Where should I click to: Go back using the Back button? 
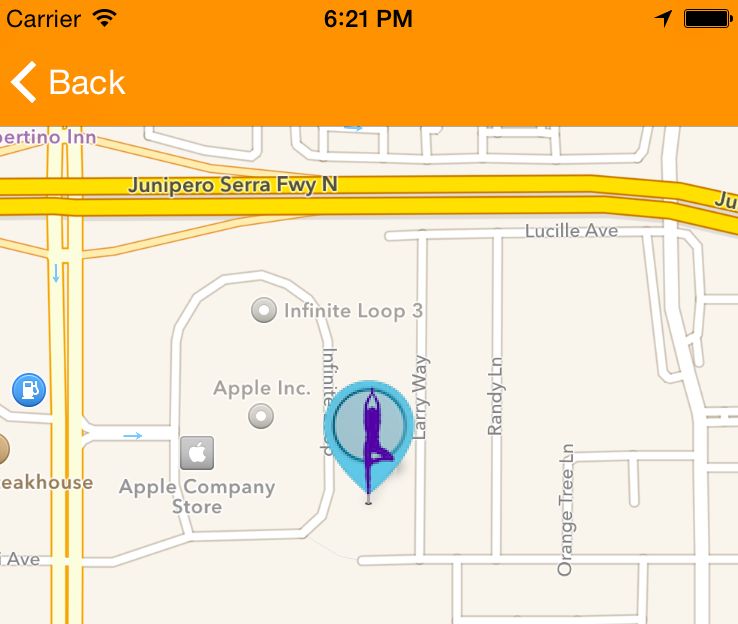tap(68, 82)
